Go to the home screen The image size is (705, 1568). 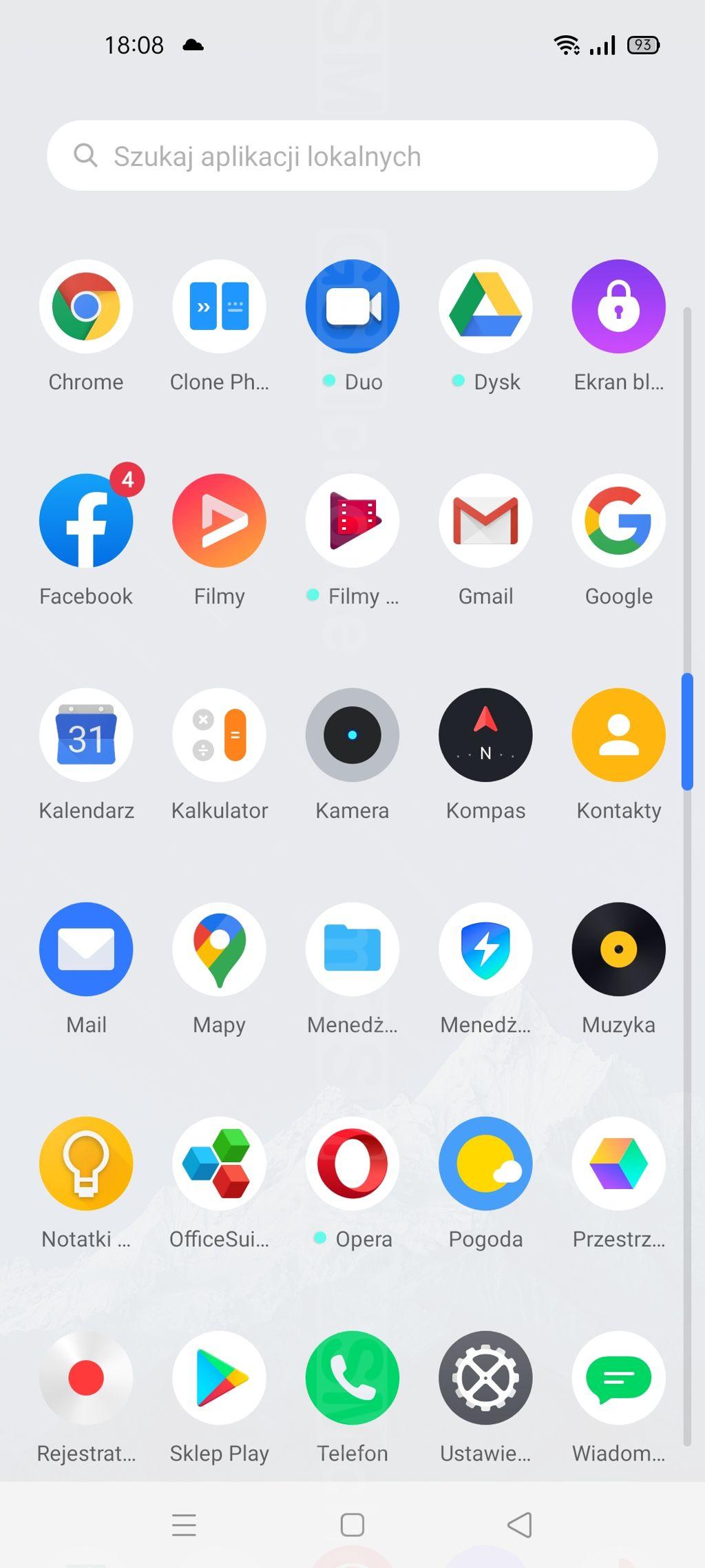click(x=352, y=1525)
